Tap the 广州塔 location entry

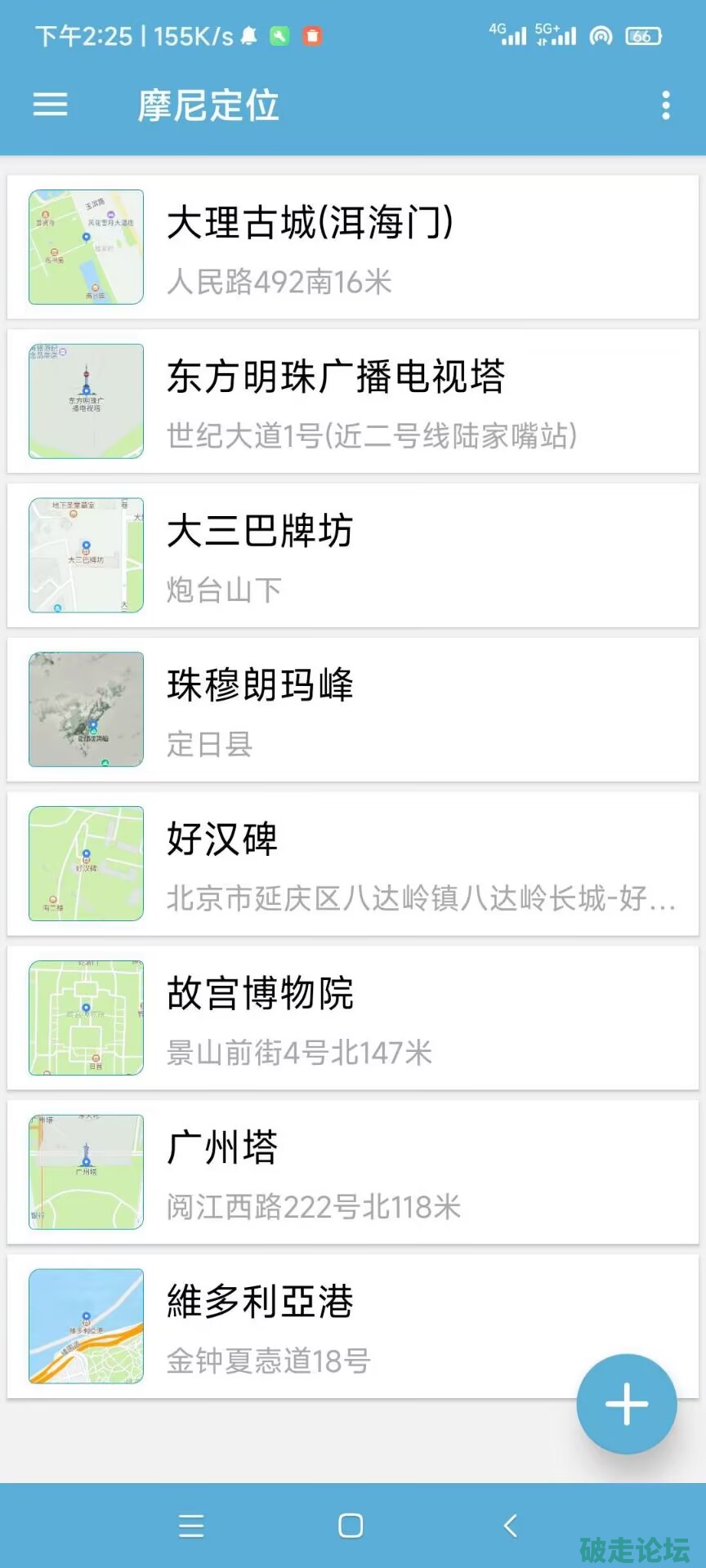(x=353, y=1172)
